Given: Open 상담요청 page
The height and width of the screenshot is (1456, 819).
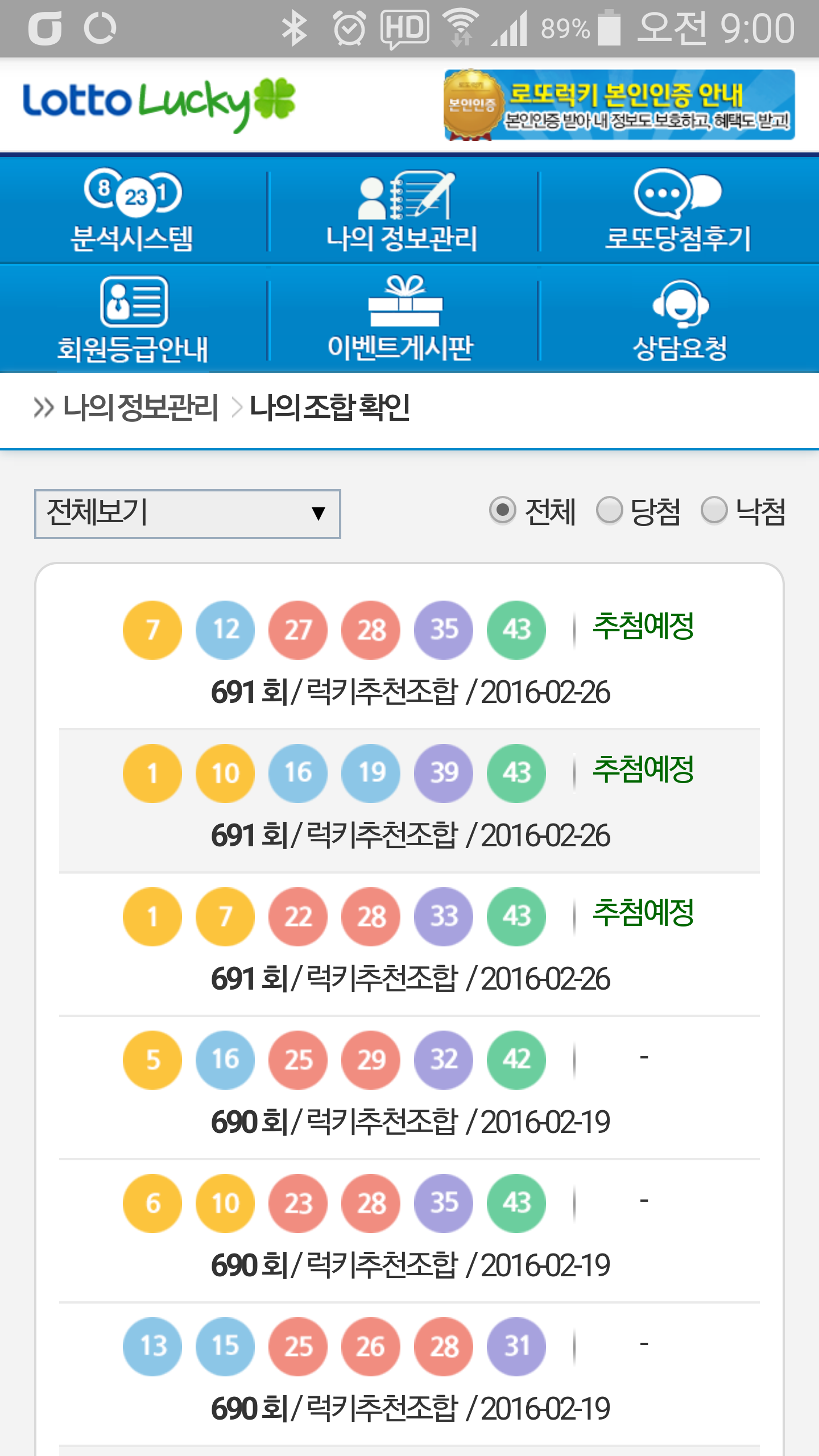Looking at the screenshot, I should pos(679,320).
